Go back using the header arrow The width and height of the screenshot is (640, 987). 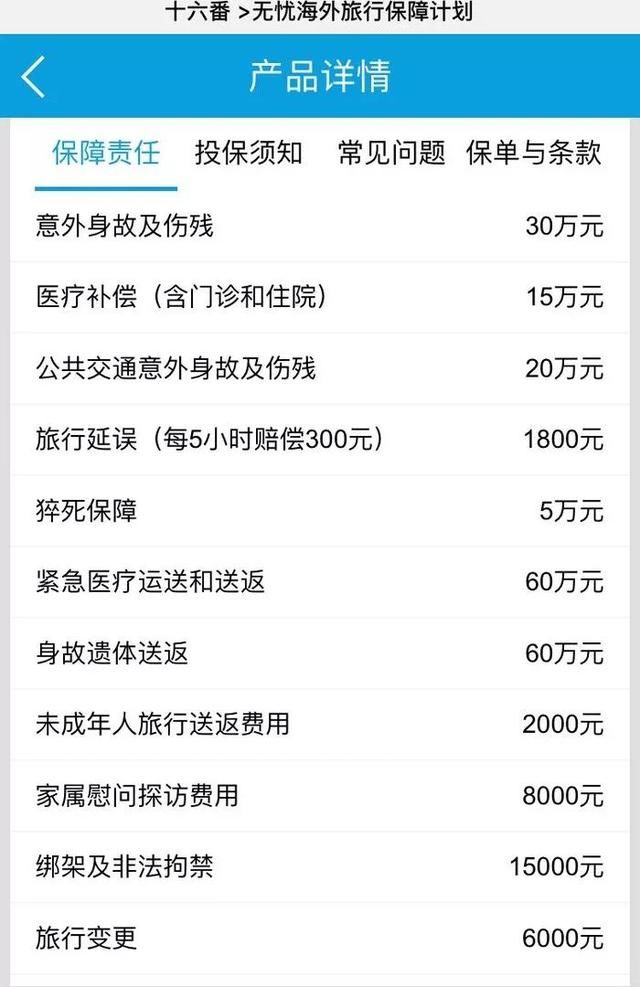[34, 77]
